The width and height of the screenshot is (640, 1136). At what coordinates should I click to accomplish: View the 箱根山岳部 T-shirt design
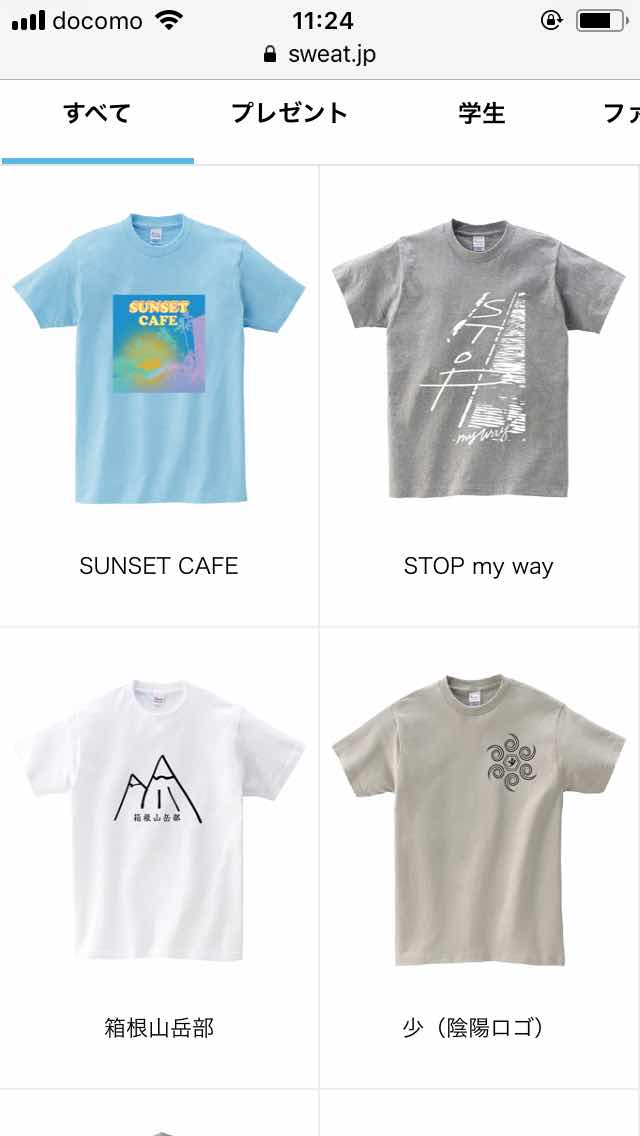tap(159, 820)
